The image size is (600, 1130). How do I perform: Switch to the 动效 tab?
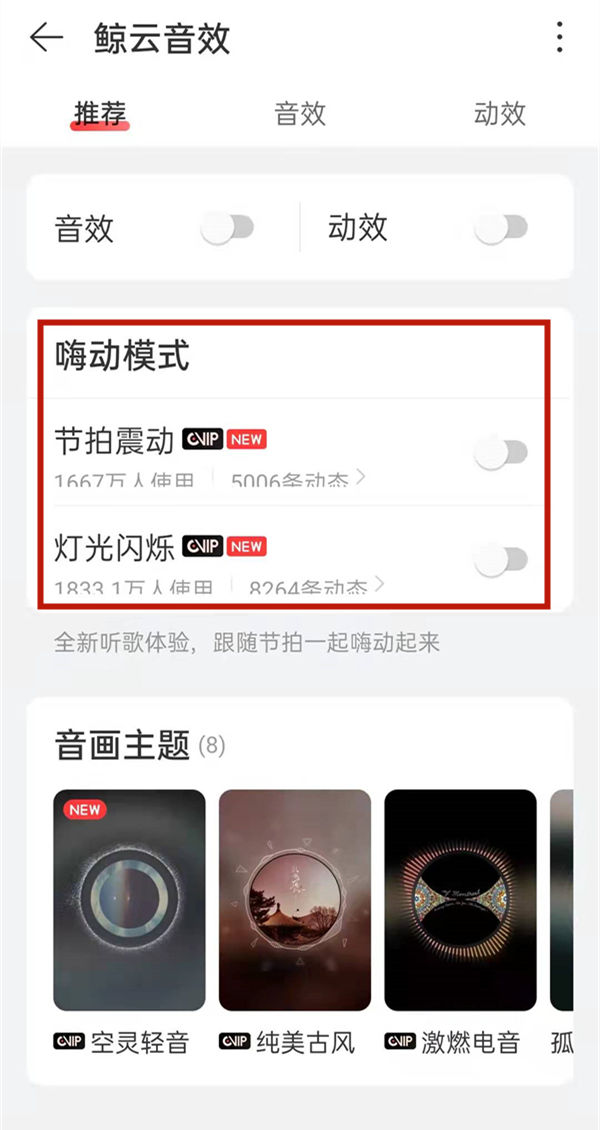[499, 113]
